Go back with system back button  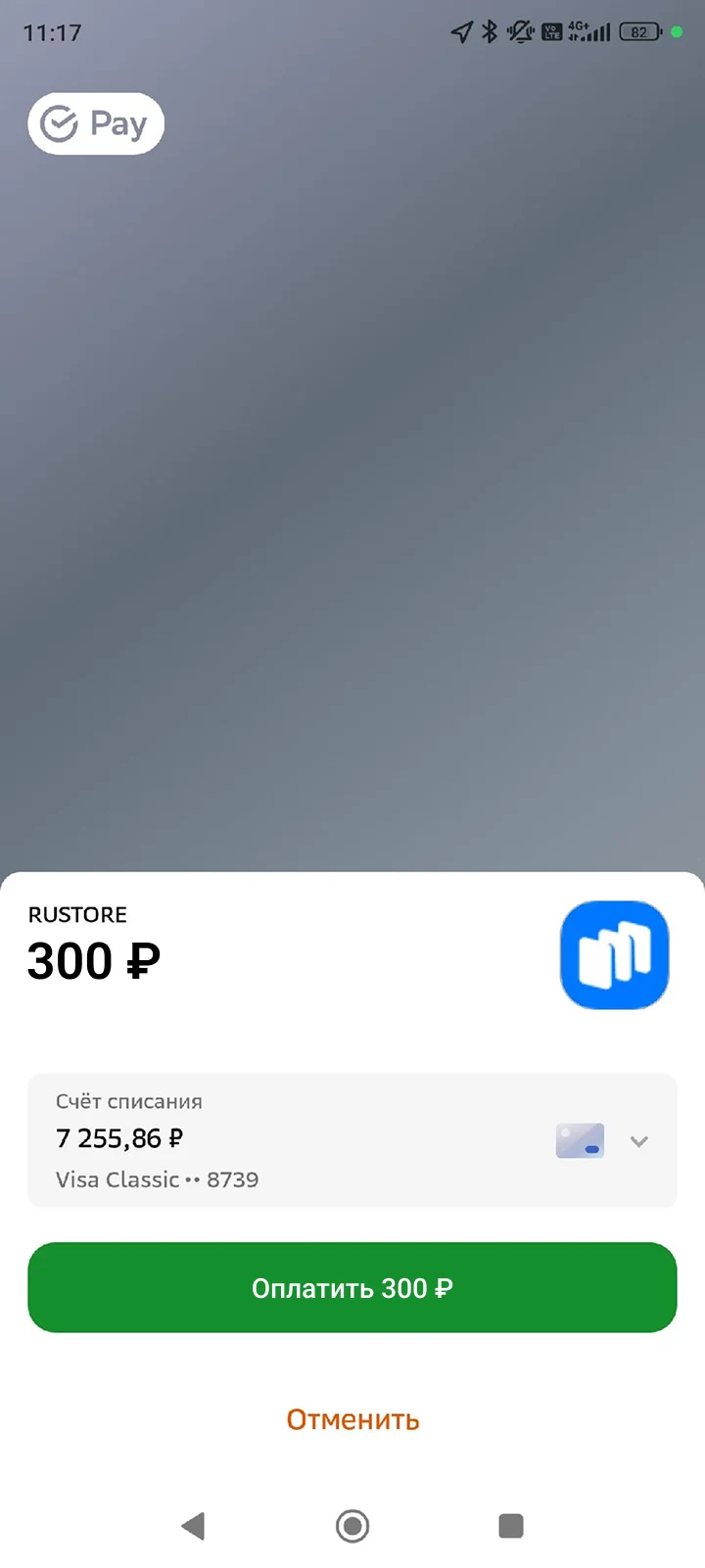point(194,1525)
